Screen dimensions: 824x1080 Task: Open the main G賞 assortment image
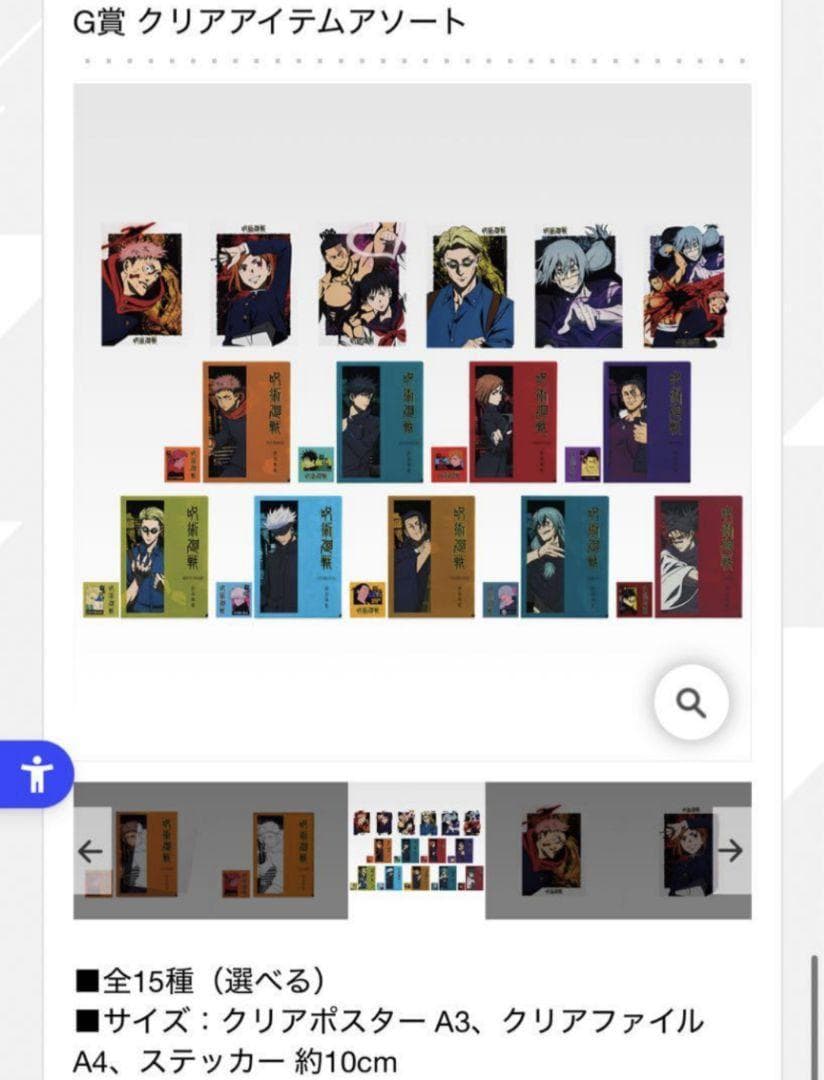(411, 420)
